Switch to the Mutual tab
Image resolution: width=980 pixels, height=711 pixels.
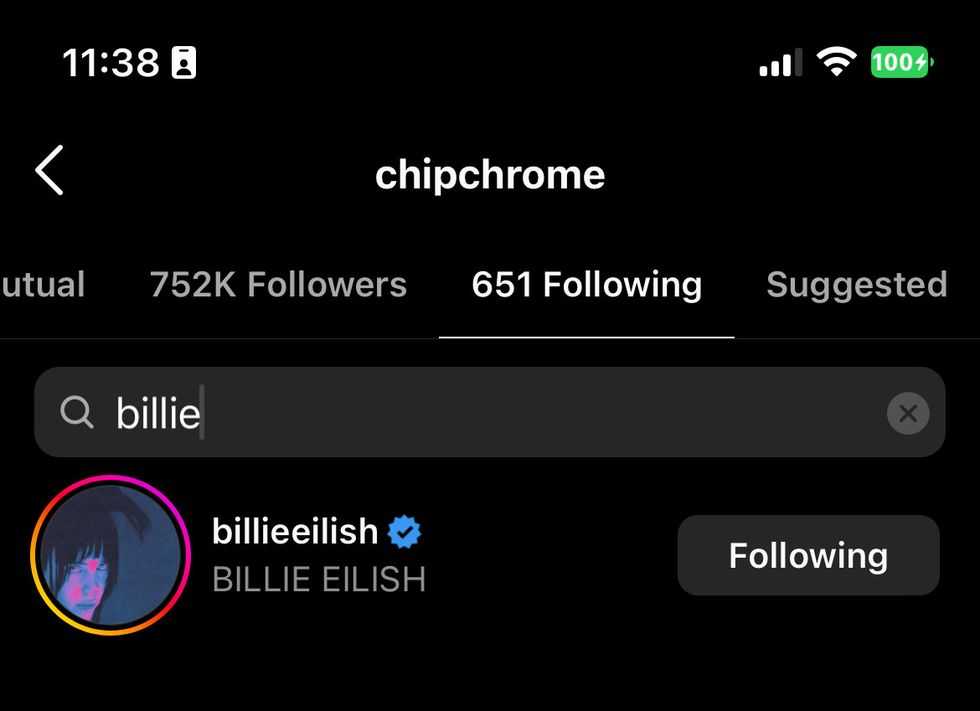pos(42,285)
